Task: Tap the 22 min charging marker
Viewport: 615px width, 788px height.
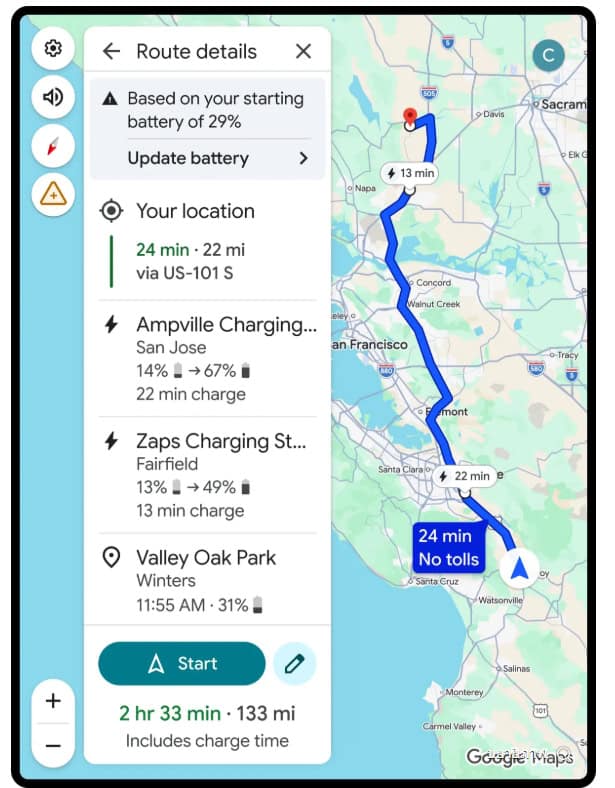Action: [465, 477]
